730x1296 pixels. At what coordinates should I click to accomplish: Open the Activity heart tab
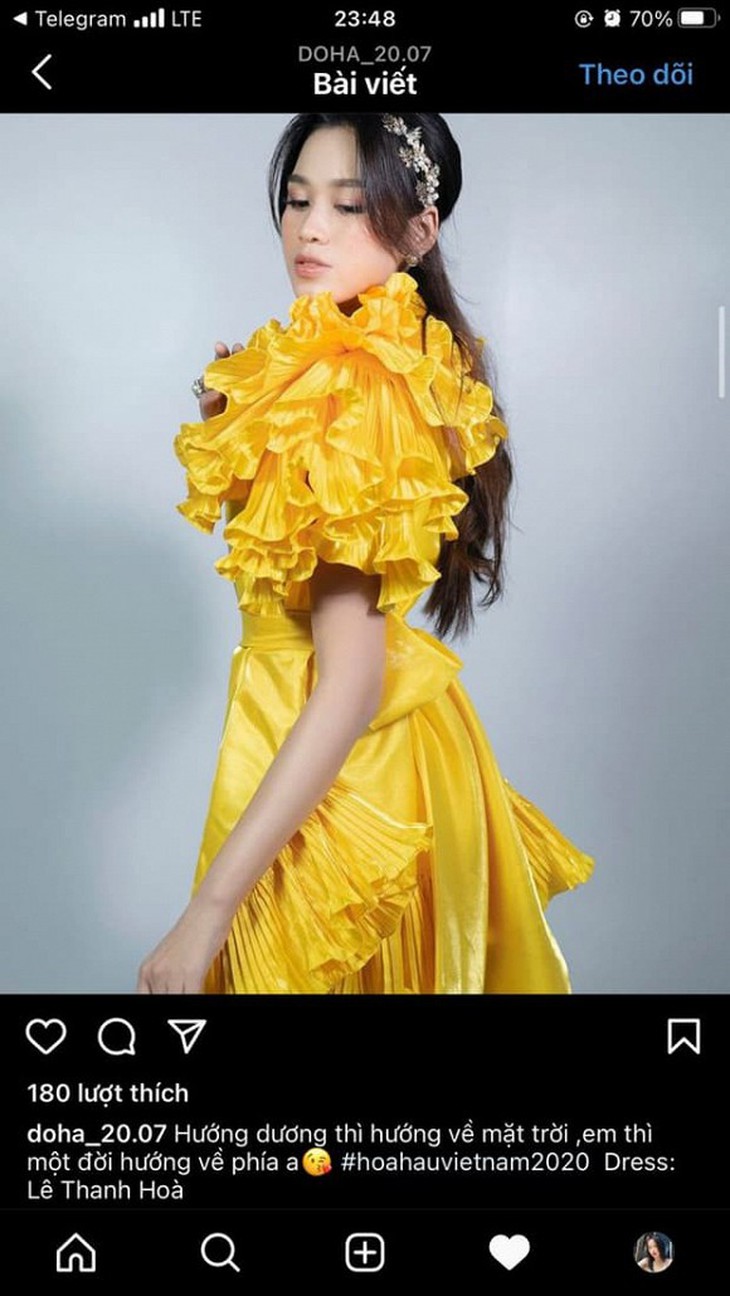click(x=509, y=1252)
